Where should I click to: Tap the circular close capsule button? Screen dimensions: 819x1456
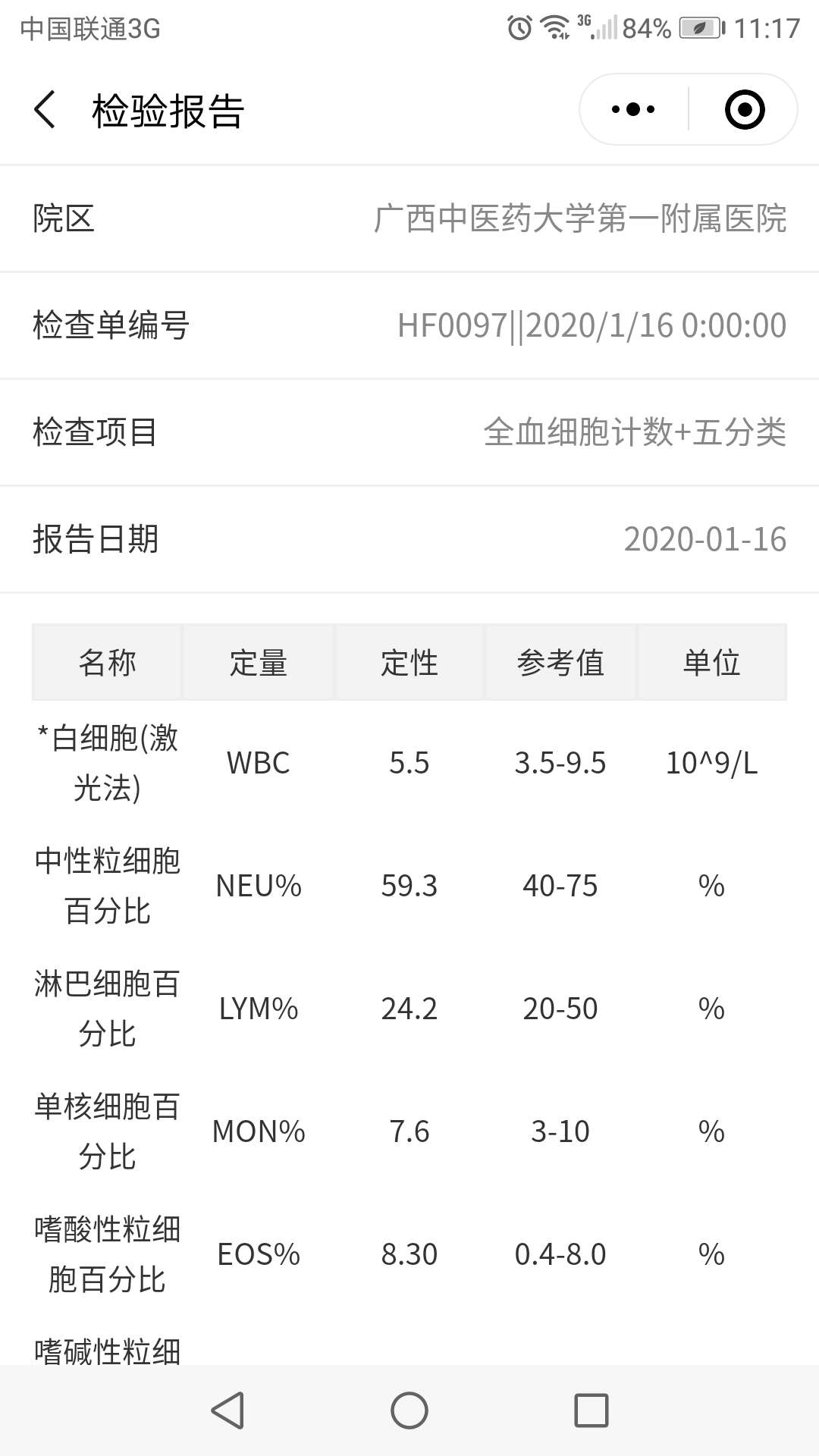point(745,108)
